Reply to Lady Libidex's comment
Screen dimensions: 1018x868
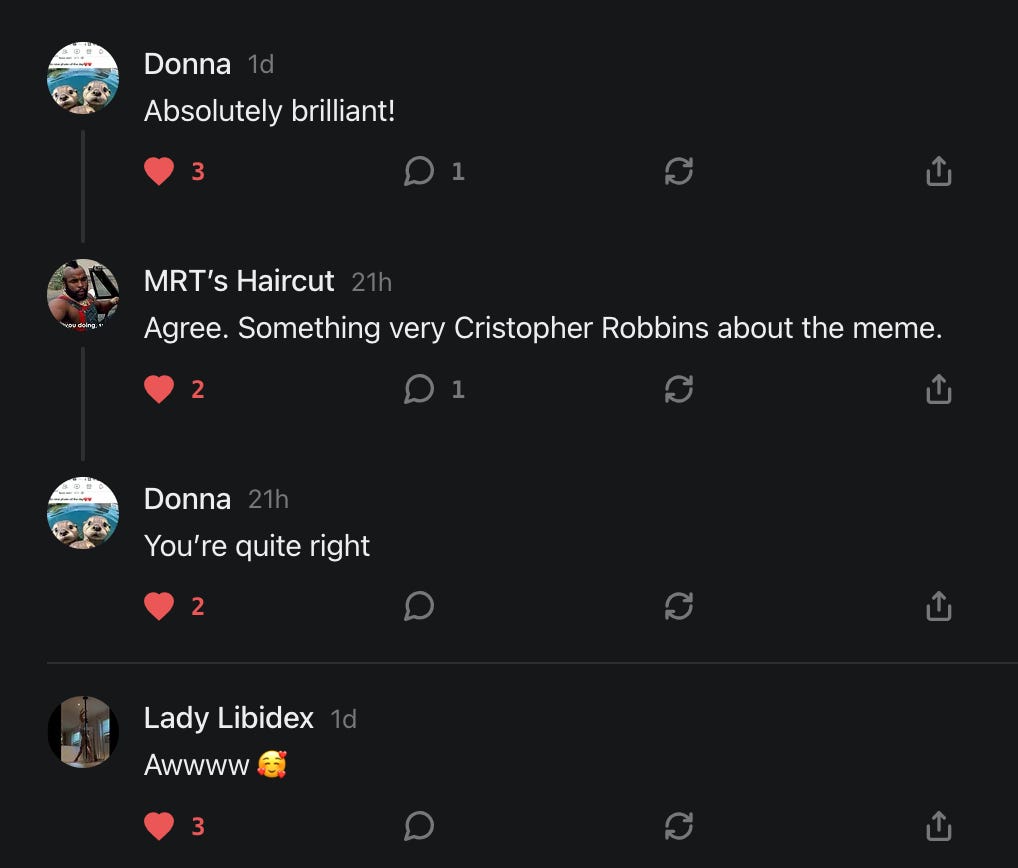419,826
